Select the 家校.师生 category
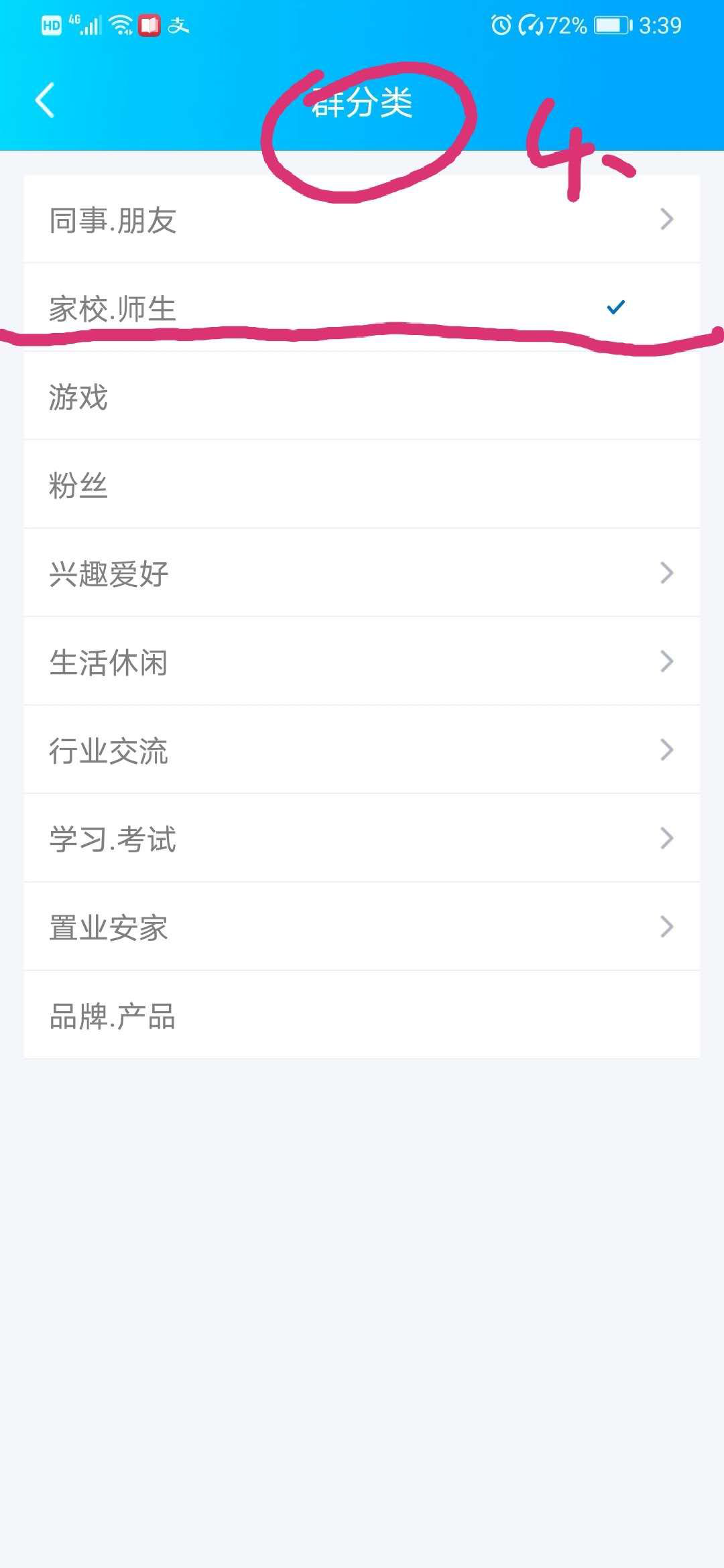This screenshot has height=1568, width=724. [x=362, y=308]
